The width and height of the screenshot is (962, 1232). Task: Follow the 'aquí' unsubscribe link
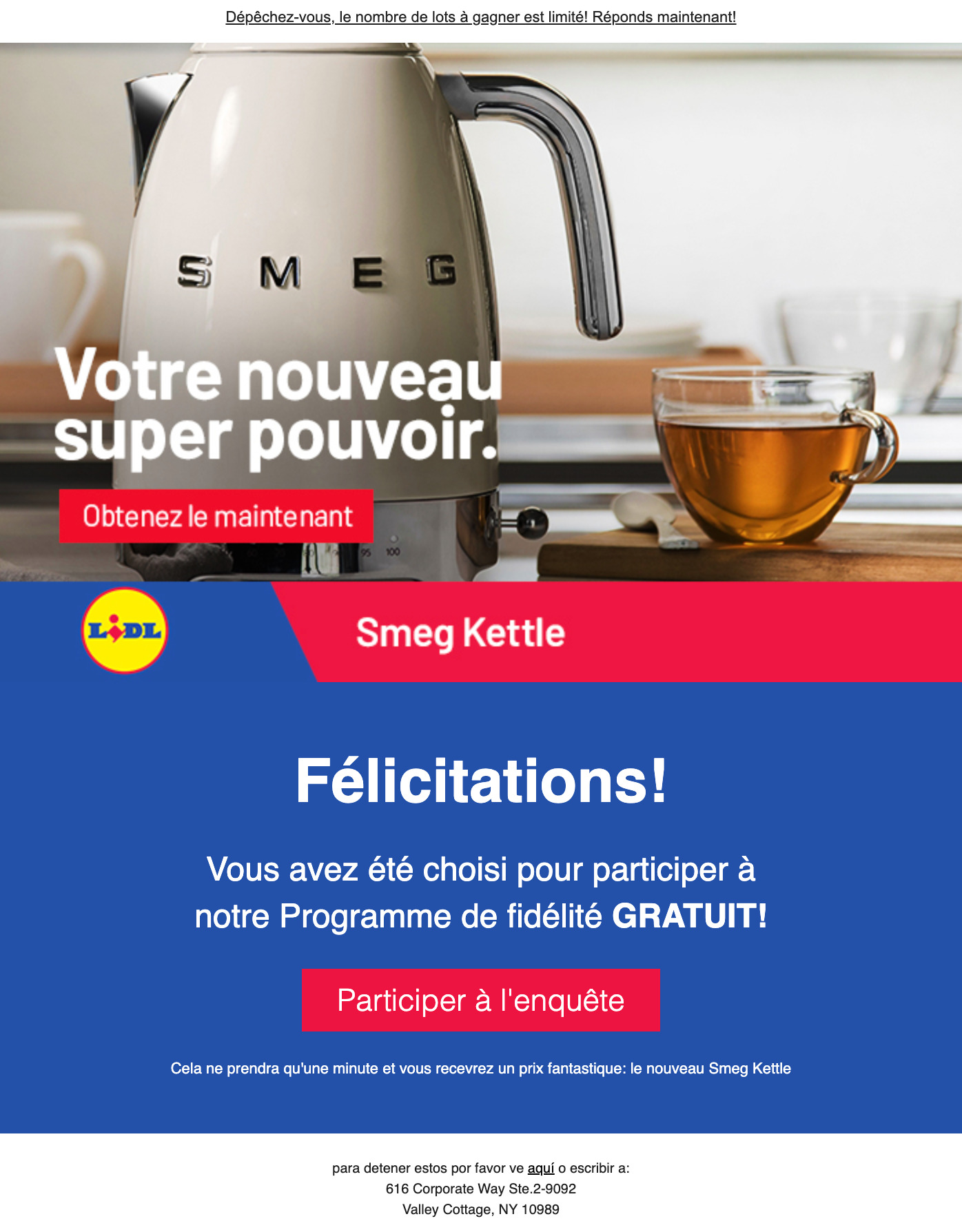pyautogui.click(x=540, y=1168)
